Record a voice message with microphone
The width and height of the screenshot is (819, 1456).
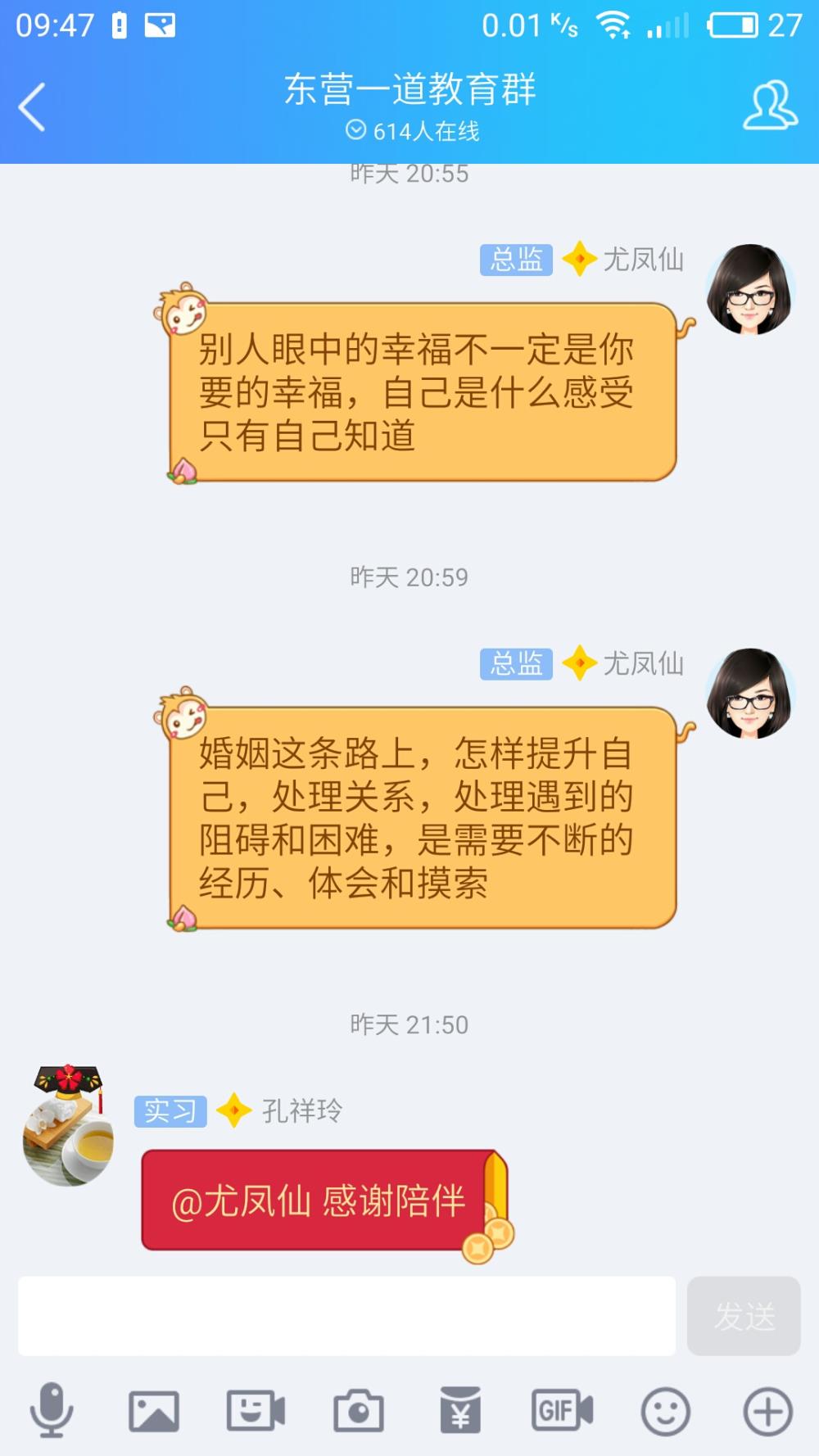(x=52, y=1410)
